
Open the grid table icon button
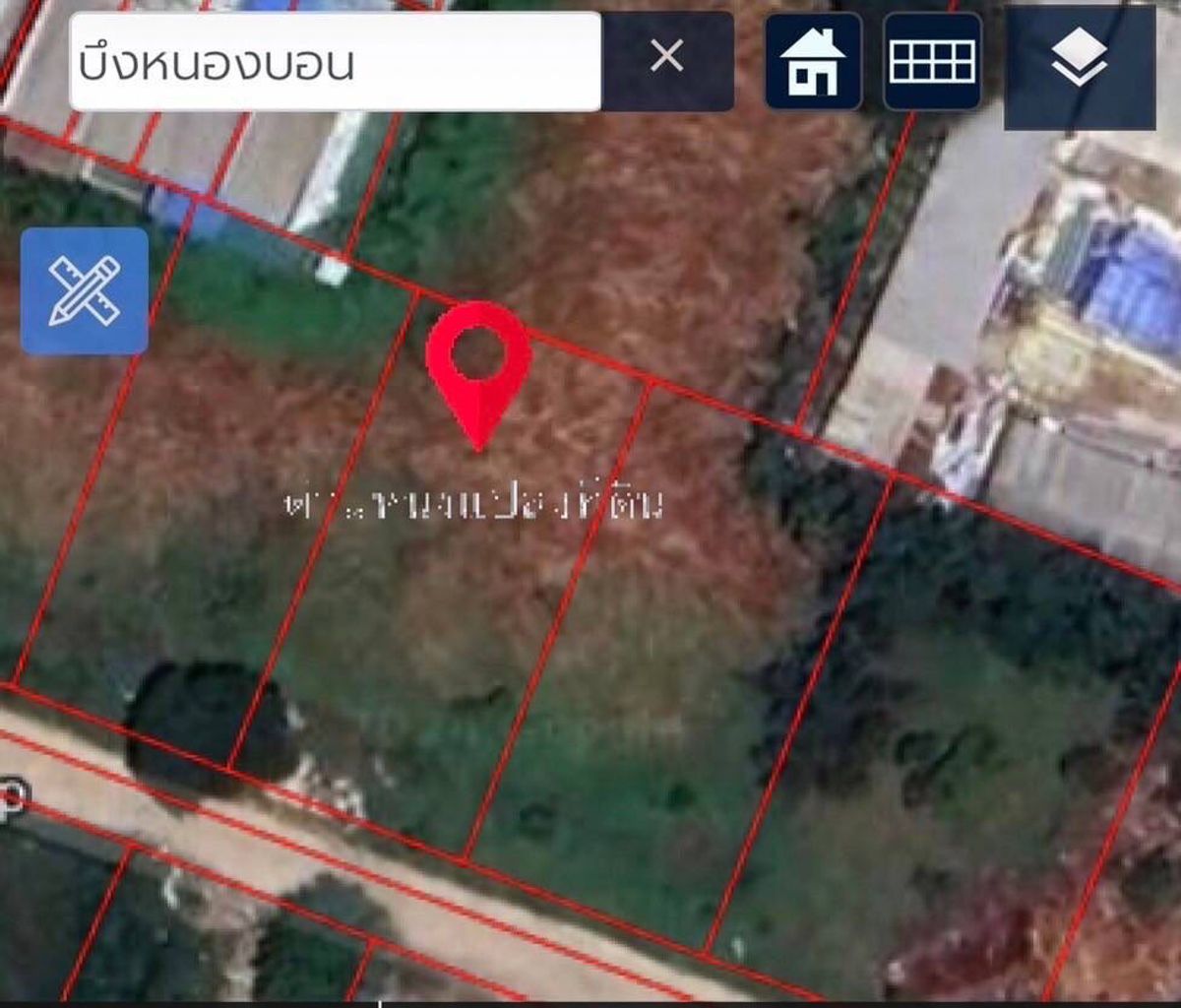pyautogui.click(x=932, y=62)
